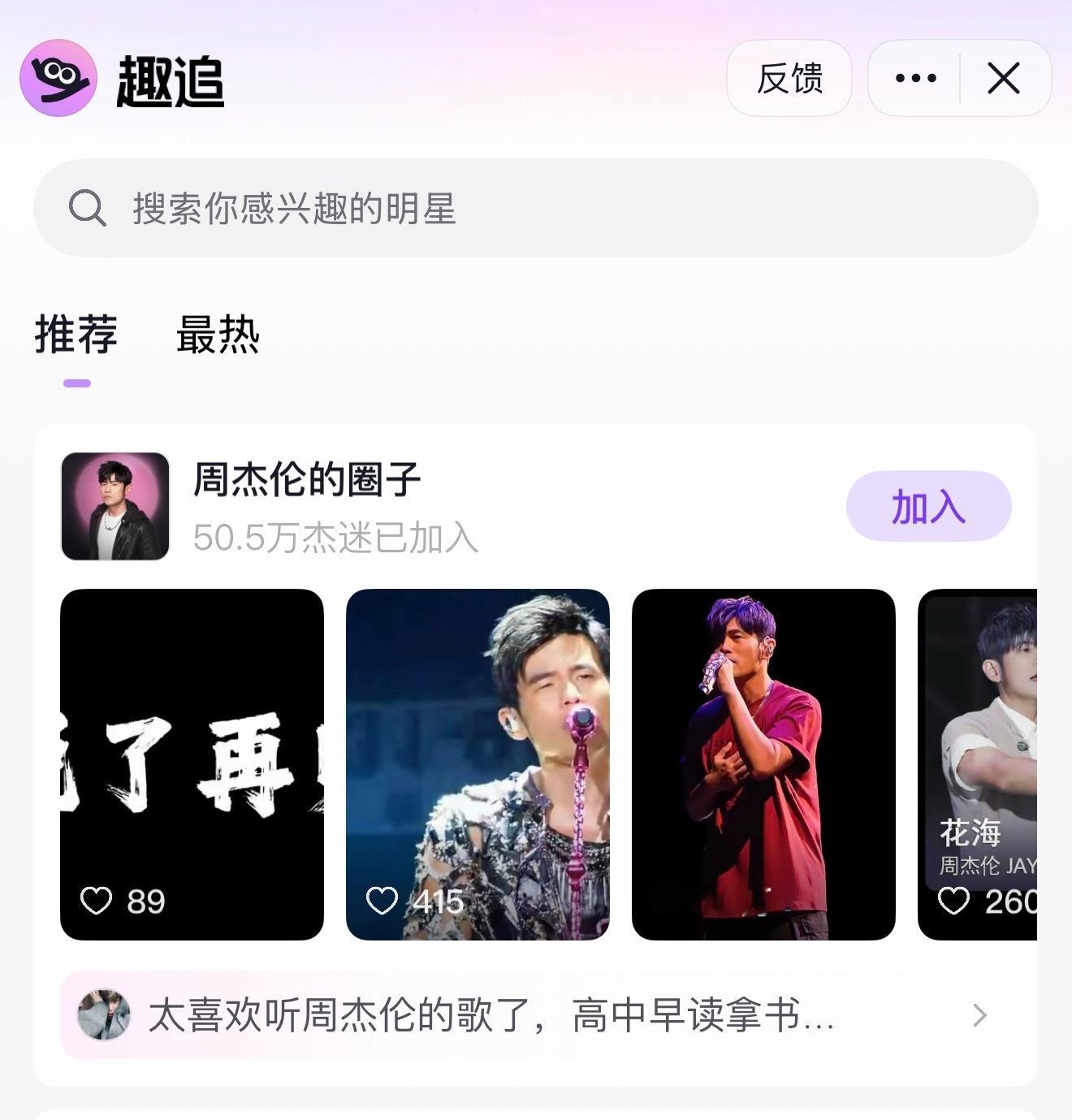Open the 反馈 feedback button
The height and width of the screenshot is (1120, 1072).
pos(789,79)
